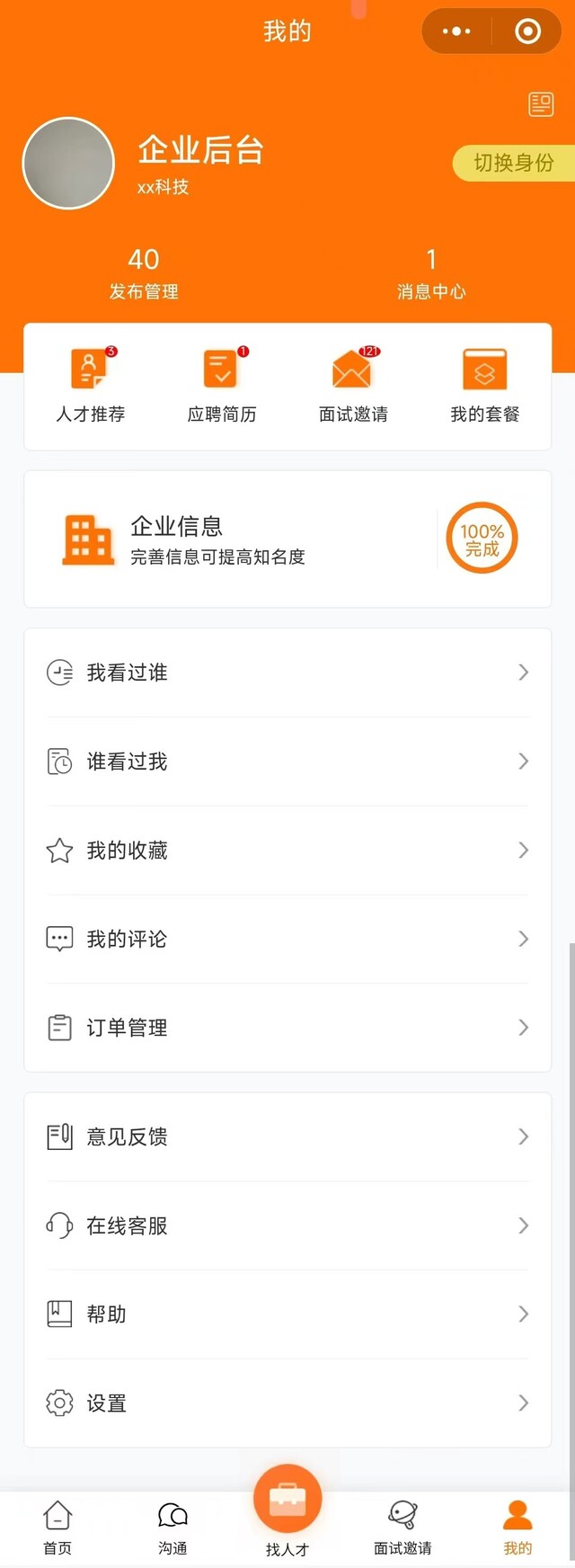Submit 意见反馈

click(x=287, y=1136)
